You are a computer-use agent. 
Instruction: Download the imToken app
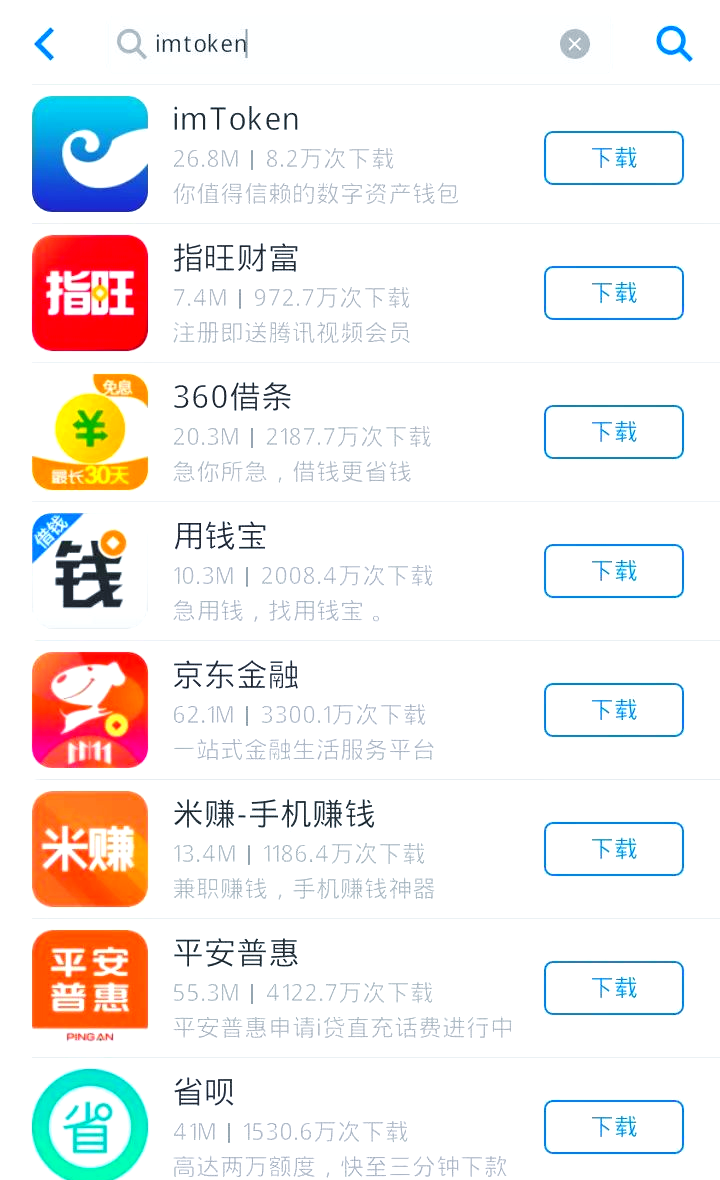pyautogui.click(x=613, y=158)
